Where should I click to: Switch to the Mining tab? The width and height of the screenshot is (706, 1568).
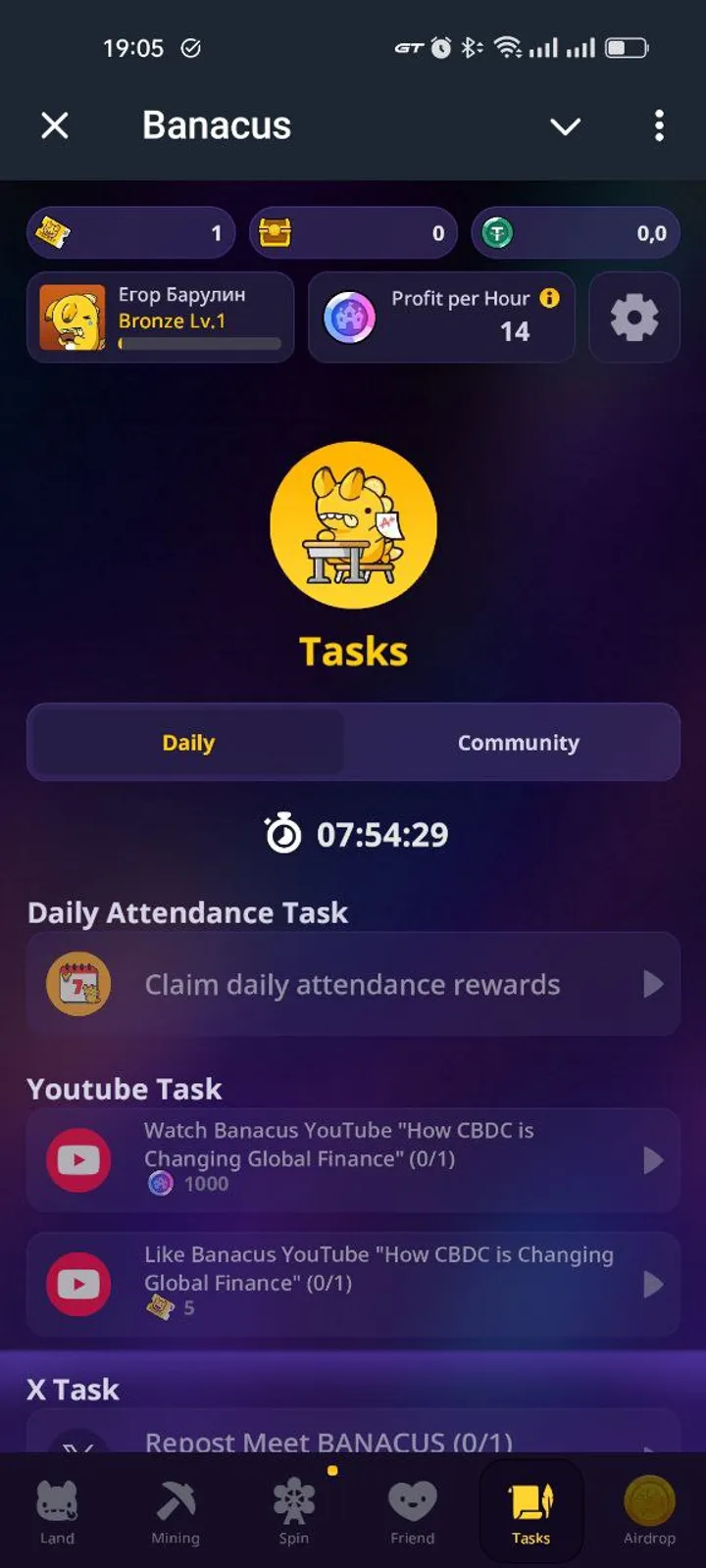point(176,1511)
